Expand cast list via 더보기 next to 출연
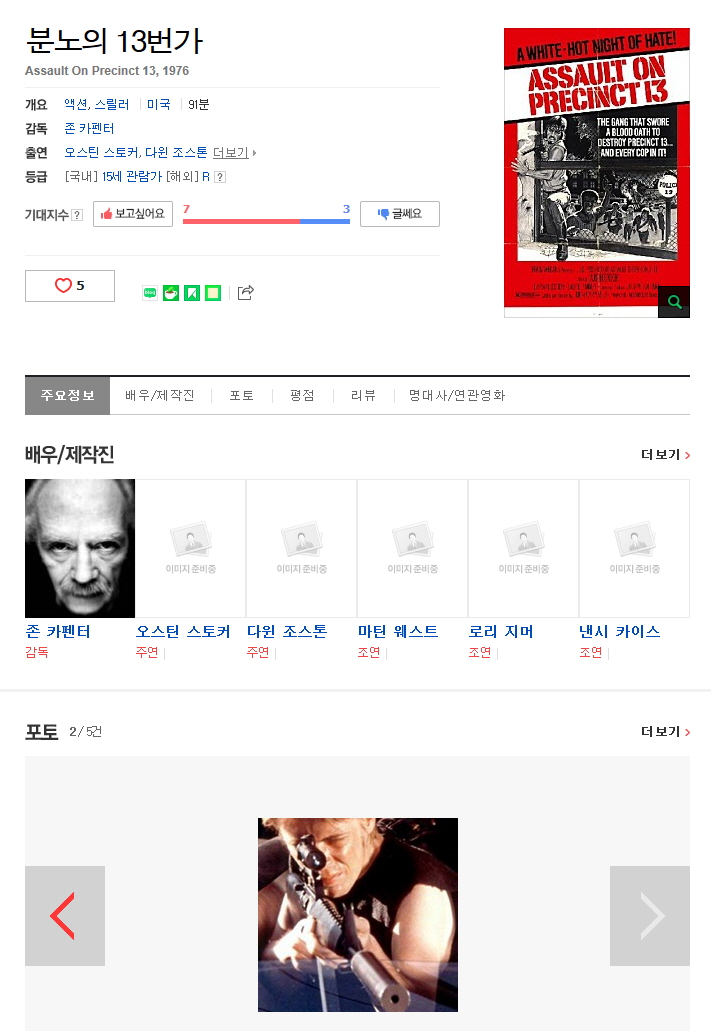This screenshot has height=1031, width=711. pyautogui.click(x=232, y=153)
